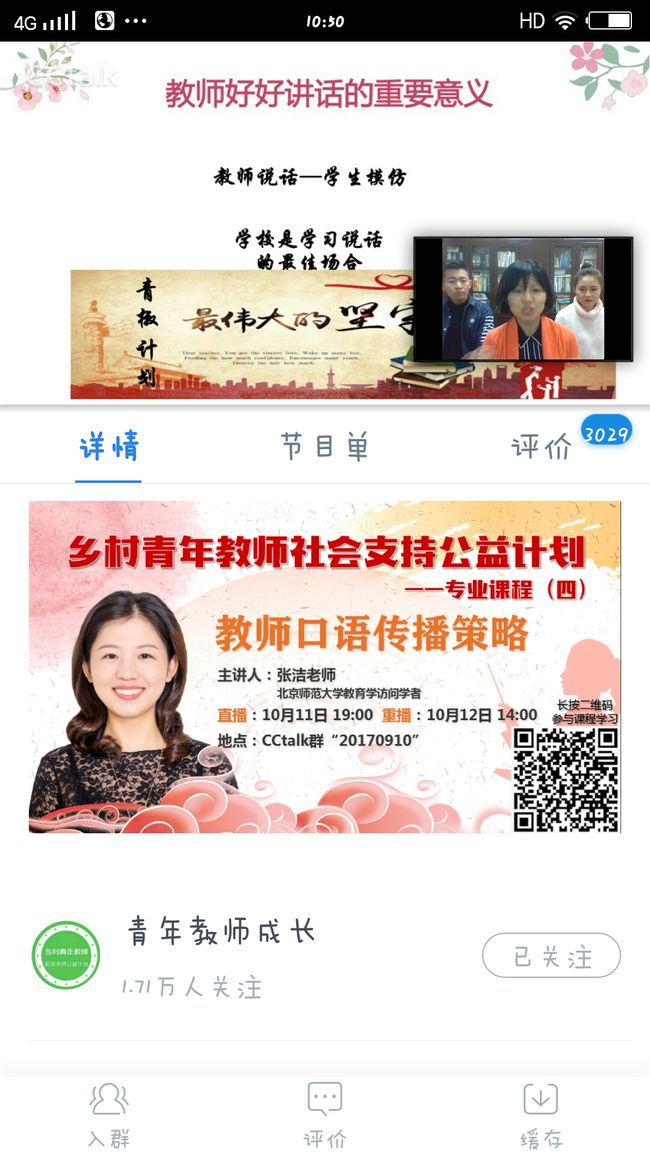Switch to the 评价 tab with 3029 badge
This screenshot has width=650, height=1156.
541,447
